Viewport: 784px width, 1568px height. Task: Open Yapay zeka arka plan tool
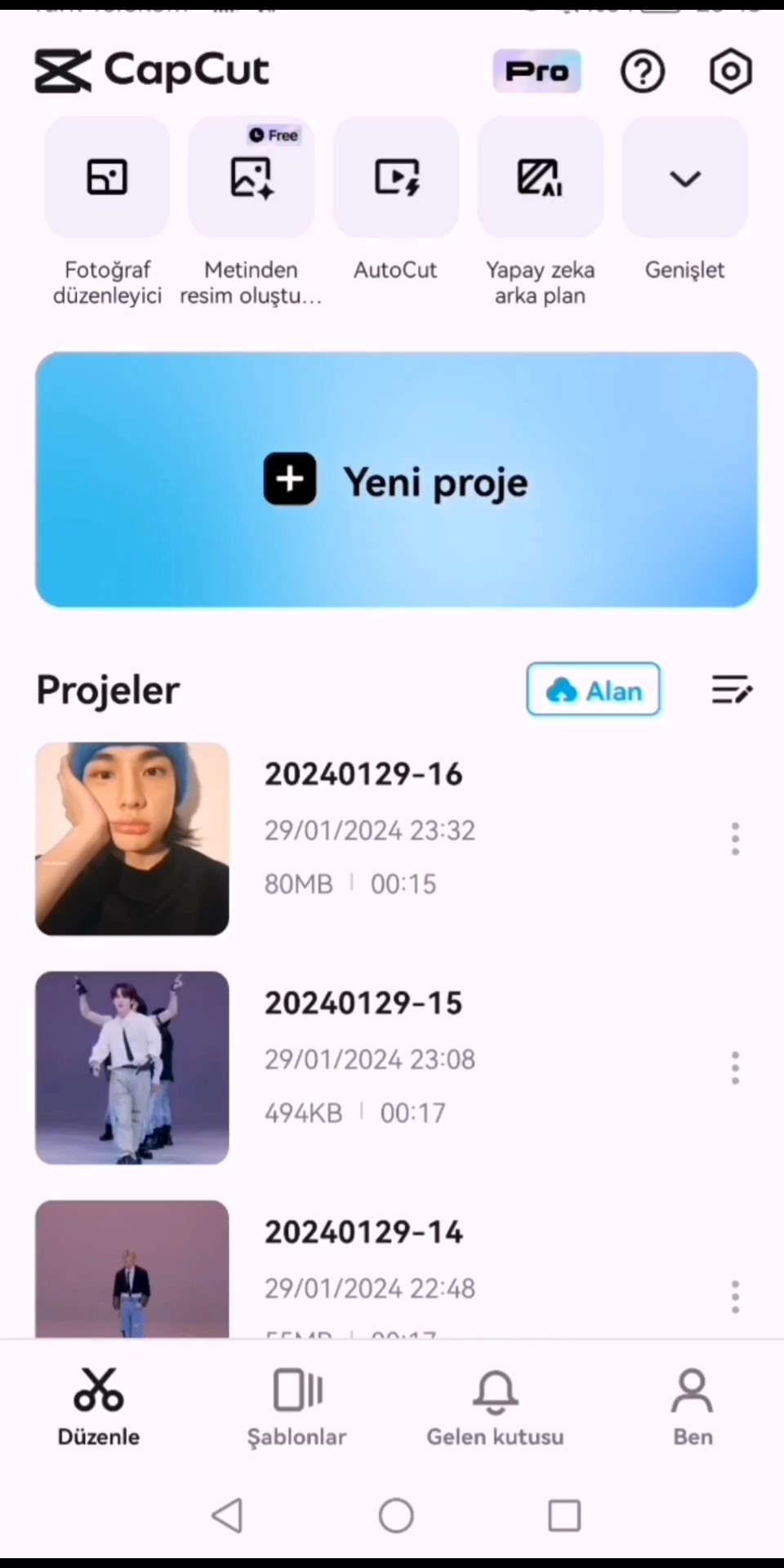[x=540, y=211]
